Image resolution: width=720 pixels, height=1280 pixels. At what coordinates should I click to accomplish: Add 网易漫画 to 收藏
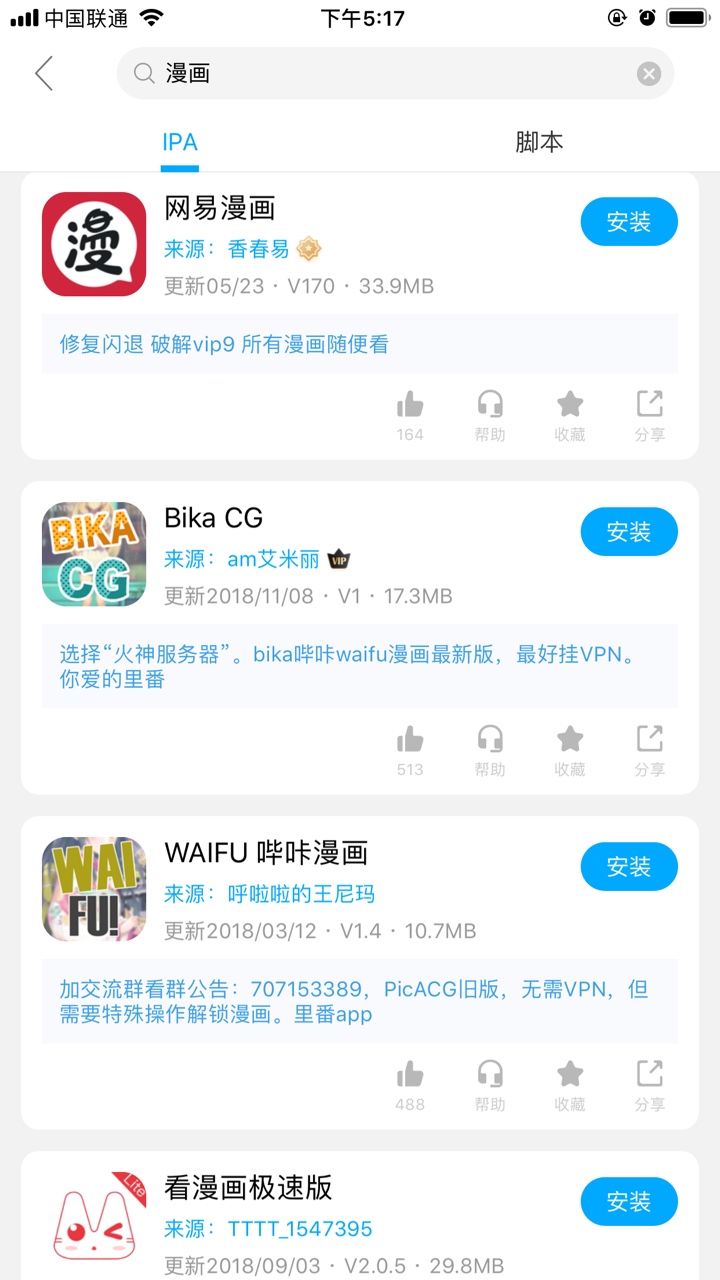coord(570,414)
